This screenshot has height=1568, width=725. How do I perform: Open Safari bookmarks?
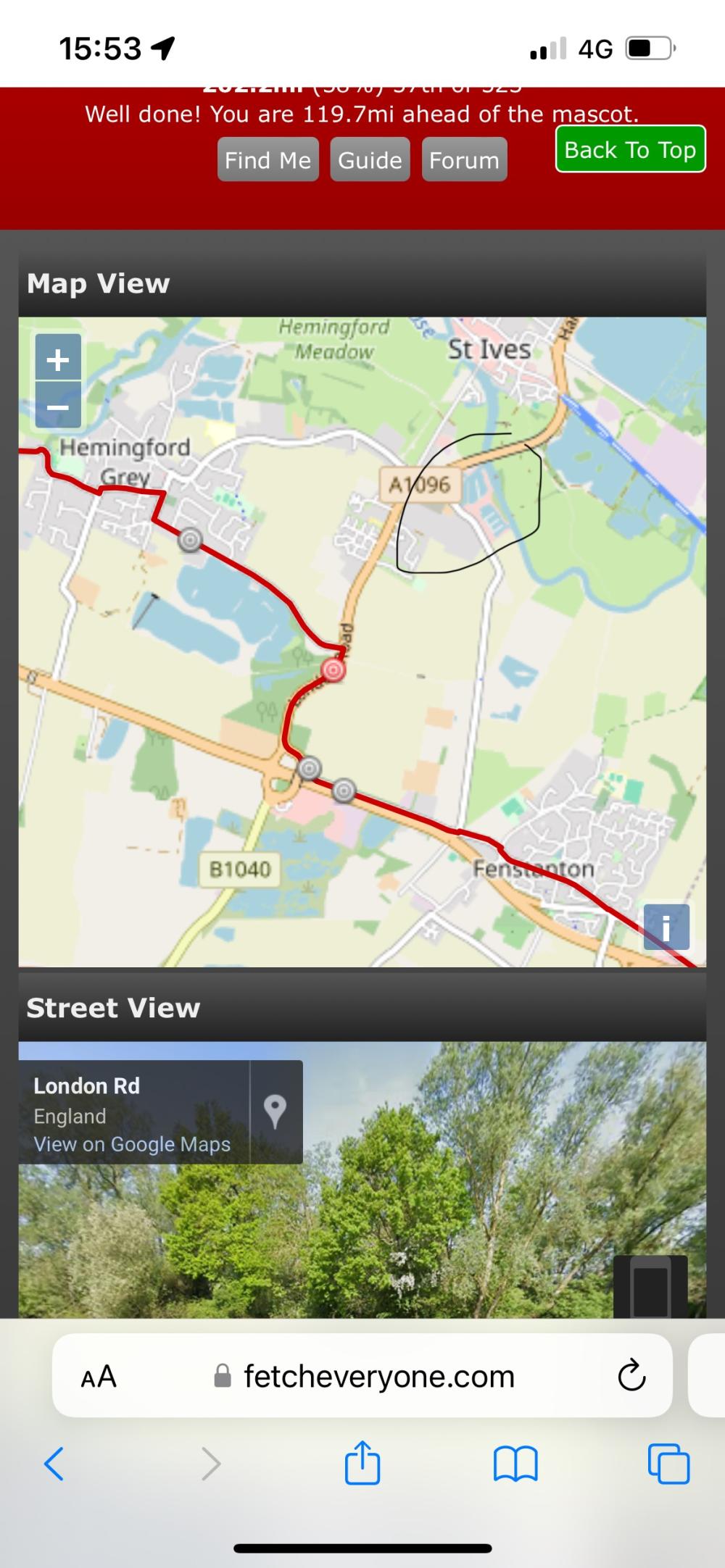515,1464
